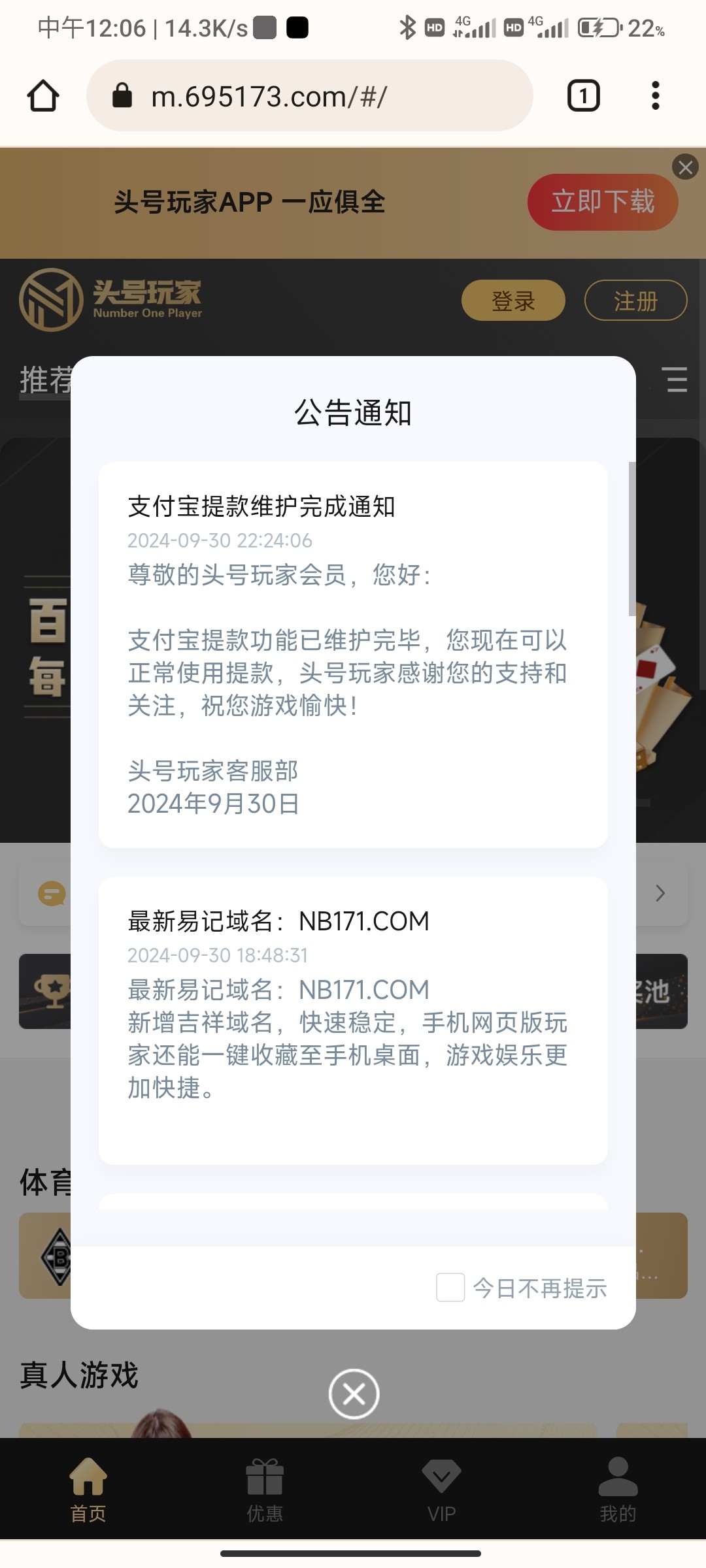
Task: Open the 登录 login button
Action: [x=513, y=301]
